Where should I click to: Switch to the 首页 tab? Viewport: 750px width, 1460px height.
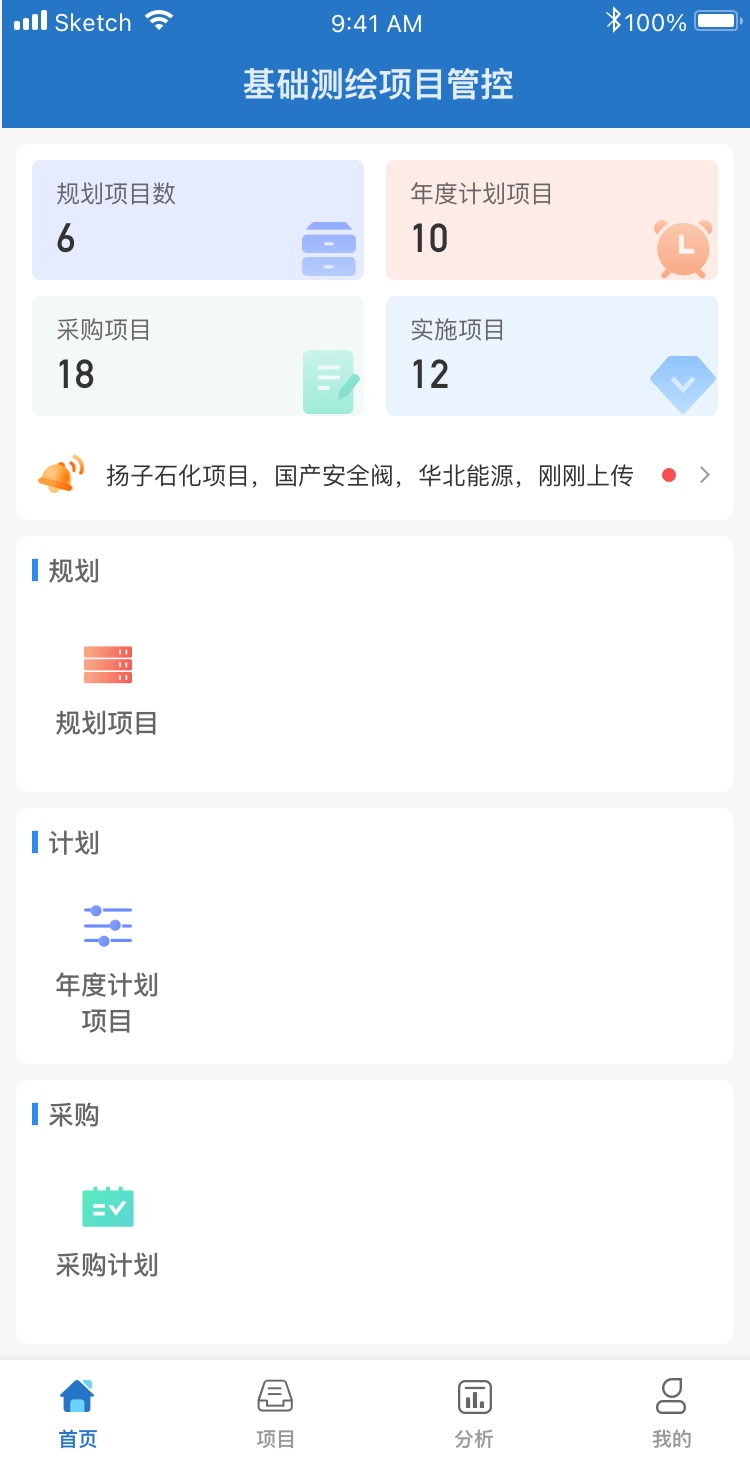77,1412
